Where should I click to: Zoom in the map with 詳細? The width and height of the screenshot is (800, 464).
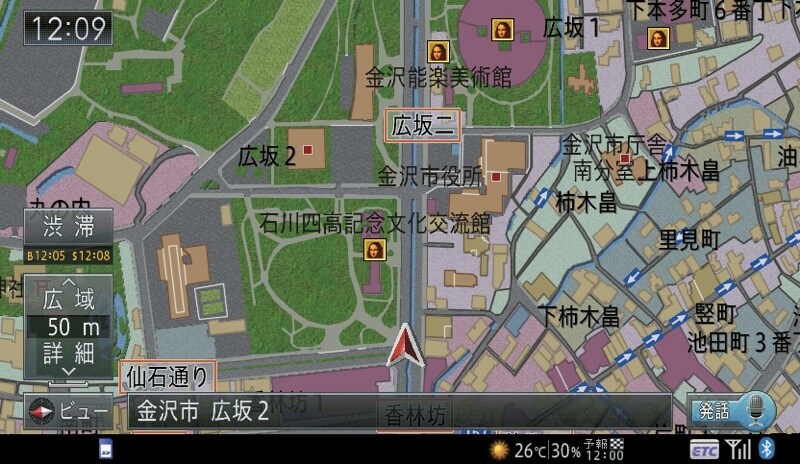[68, 353]
